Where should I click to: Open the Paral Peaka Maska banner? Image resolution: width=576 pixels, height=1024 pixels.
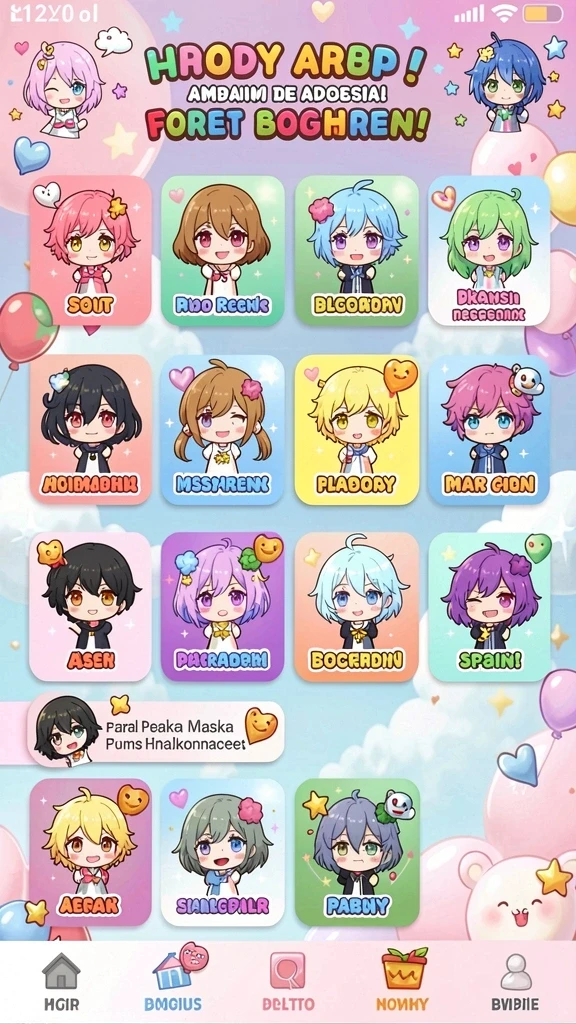tap(155, 731)
